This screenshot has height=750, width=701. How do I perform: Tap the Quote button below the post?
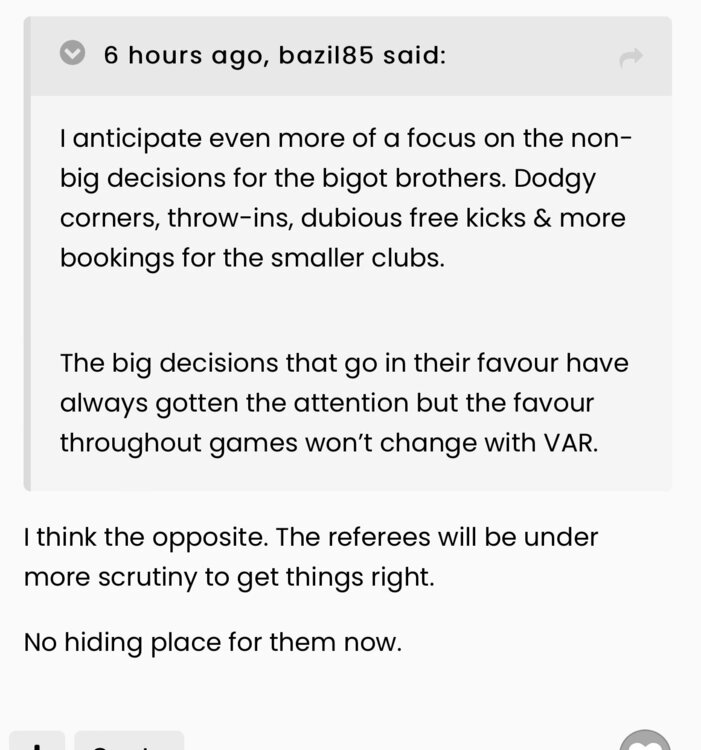129,741
